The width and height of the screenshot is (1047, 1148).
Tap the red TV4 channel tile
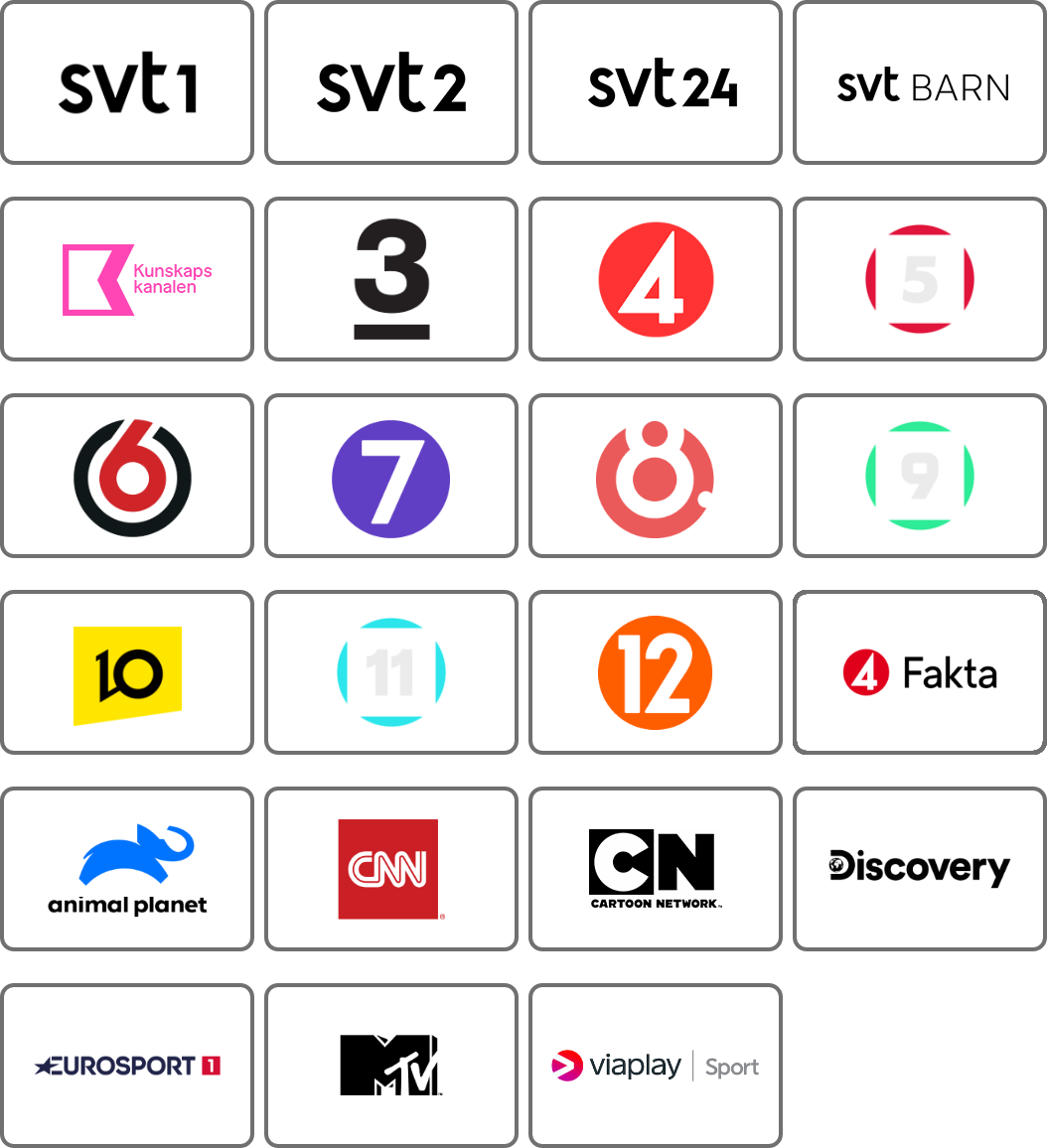656,279
